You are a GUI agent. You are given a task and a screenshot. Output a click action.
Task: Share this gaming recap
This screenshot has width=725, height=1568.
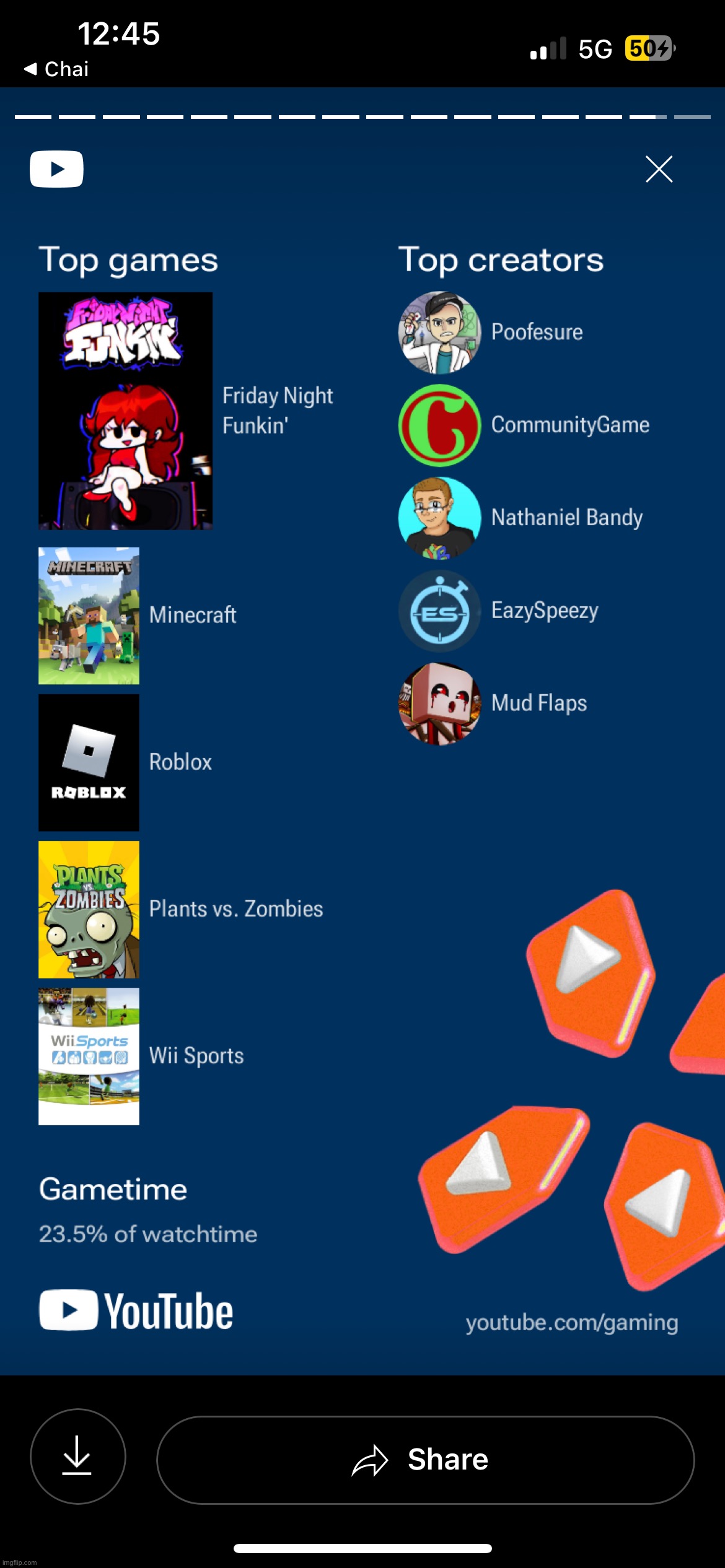pos(425,1460)
